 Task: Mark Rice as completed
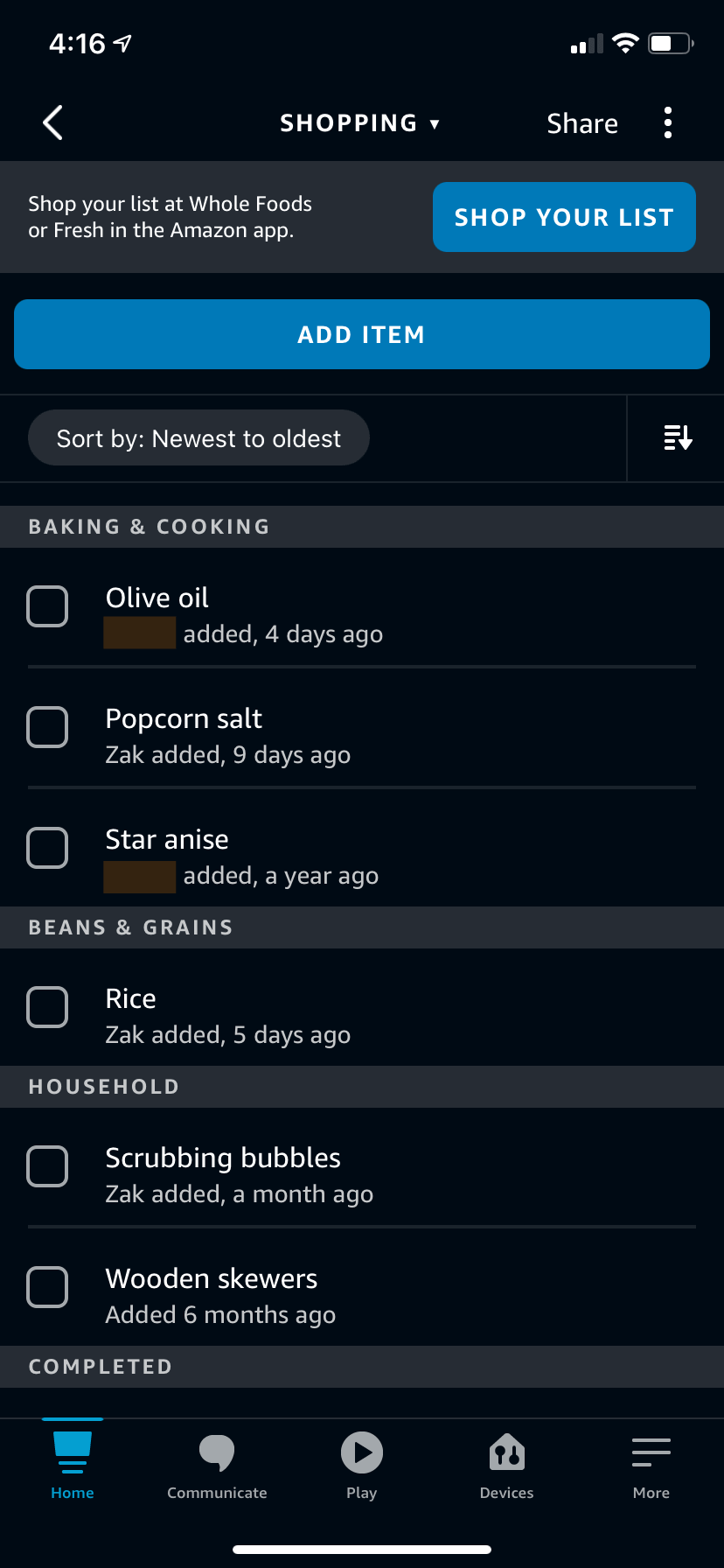(47, 1007)
